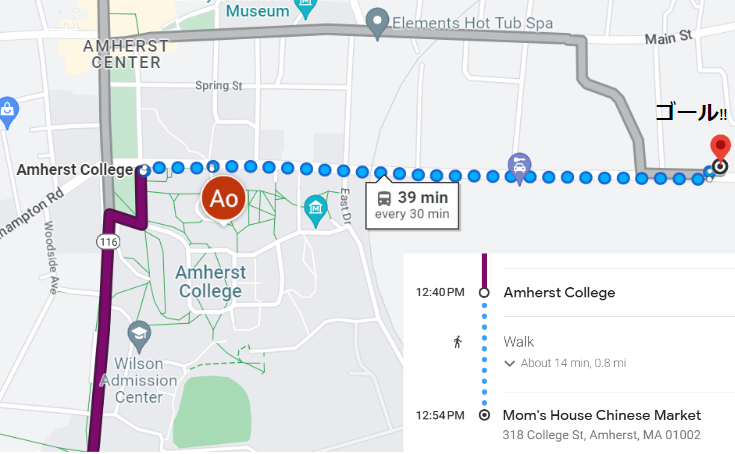Open Mom's House Chinese Market step

pyautogui.click(x=602, y=415)
